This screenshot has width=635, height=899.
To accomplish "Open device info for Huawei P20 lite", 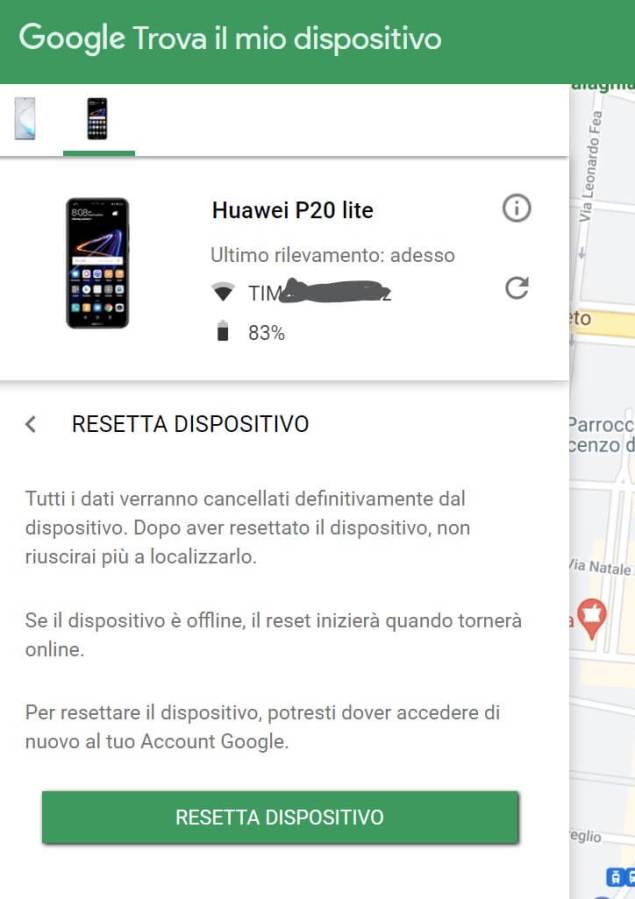I will [516, 209].
